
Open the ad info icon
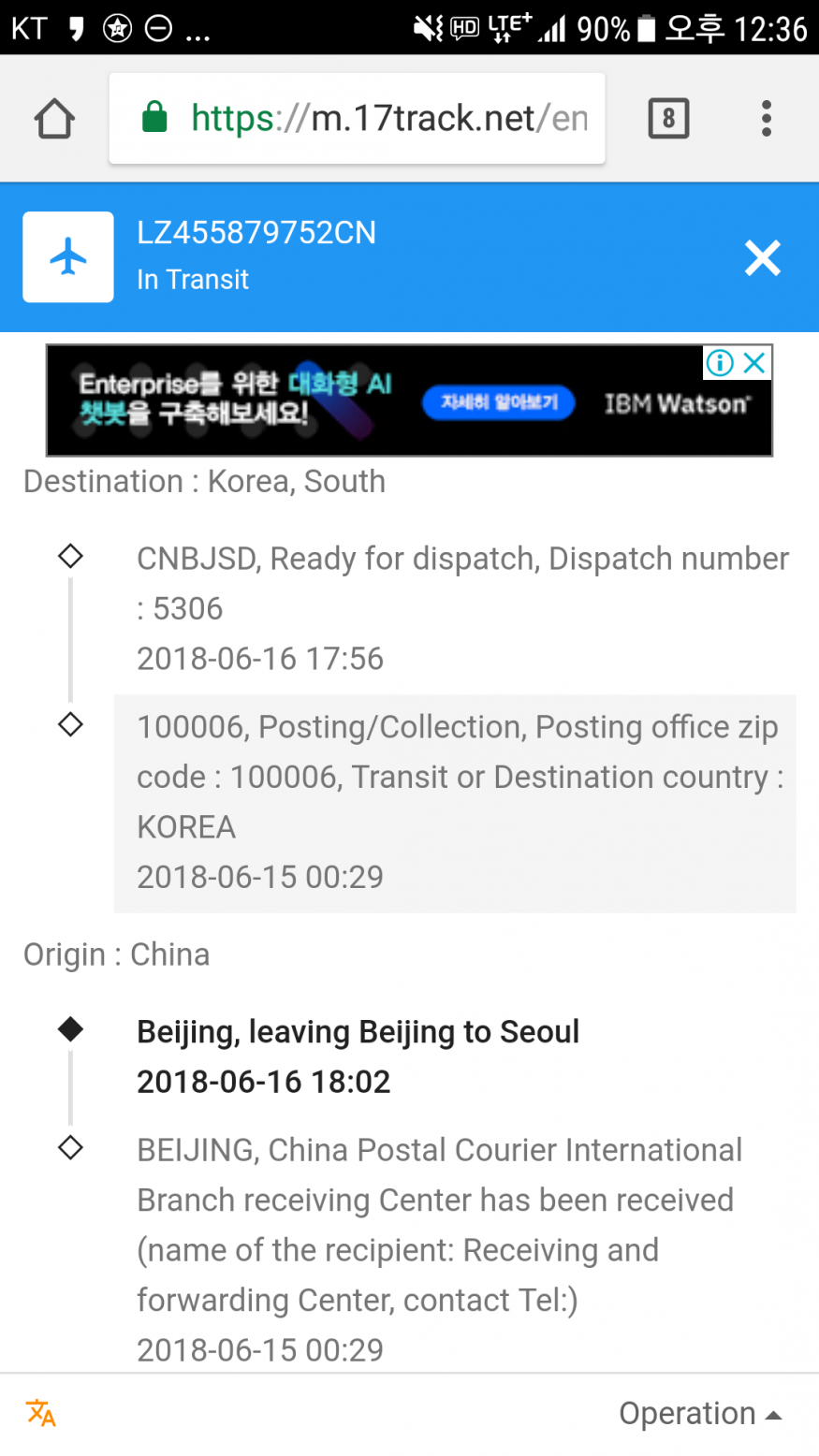pos(720,363)
